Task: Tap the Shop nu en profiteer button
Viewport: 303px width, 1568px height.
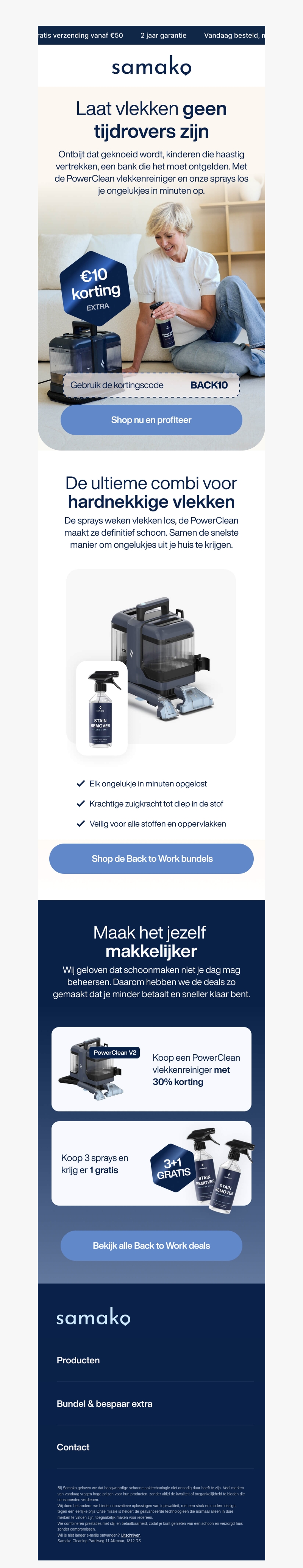Action: (151, 420)
